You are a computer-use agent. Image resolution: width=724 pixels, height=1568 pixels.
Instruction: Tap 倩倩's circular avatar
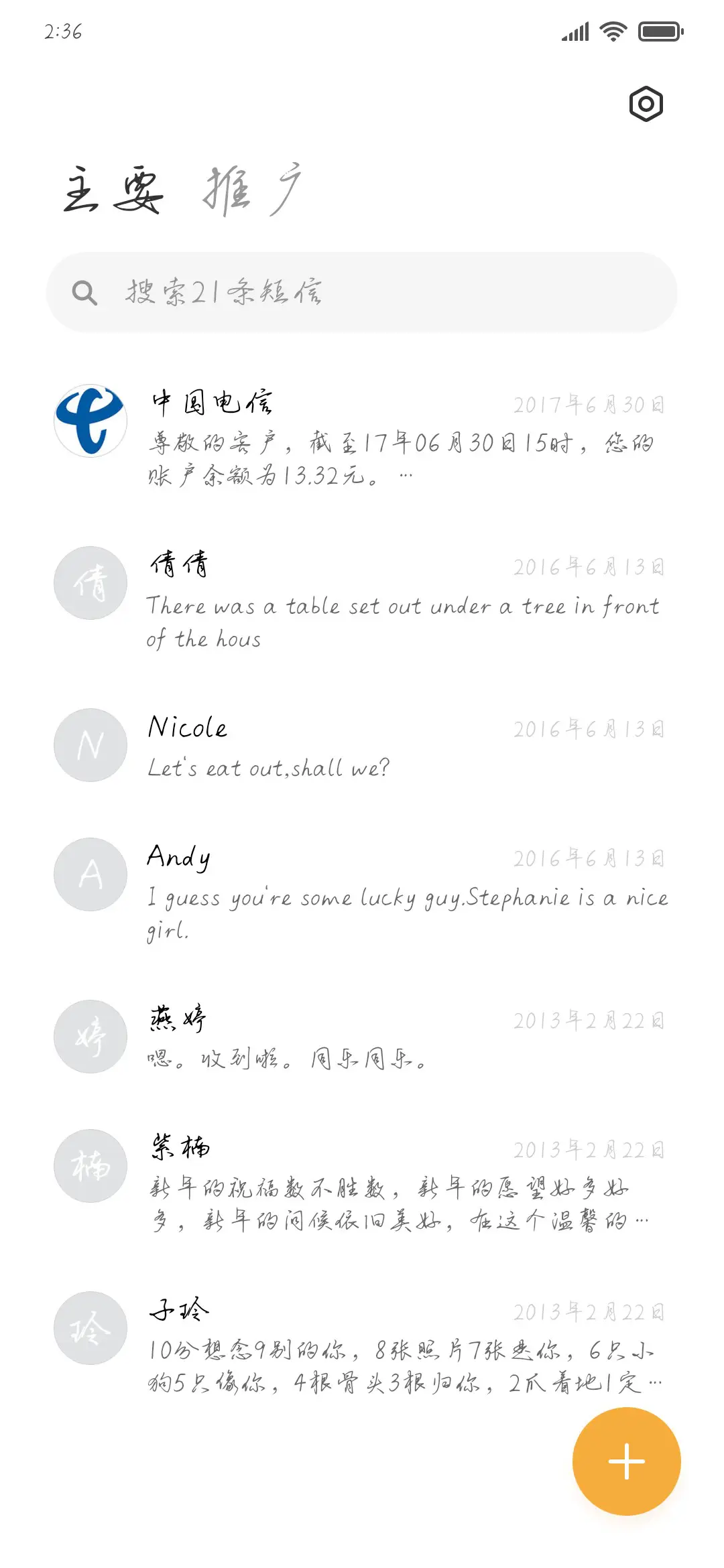(90, 582)
